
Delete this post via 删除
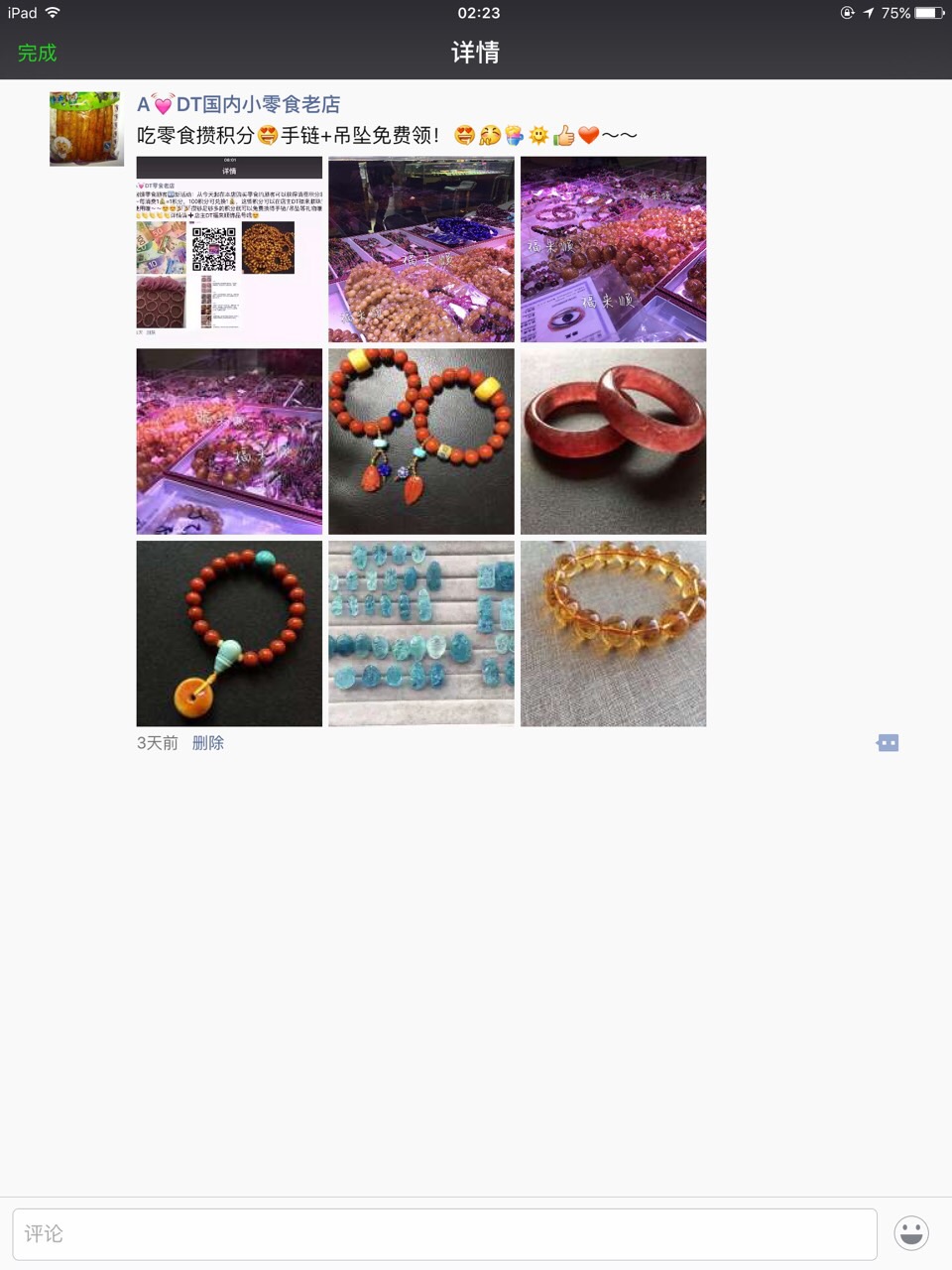pos(208,743)
